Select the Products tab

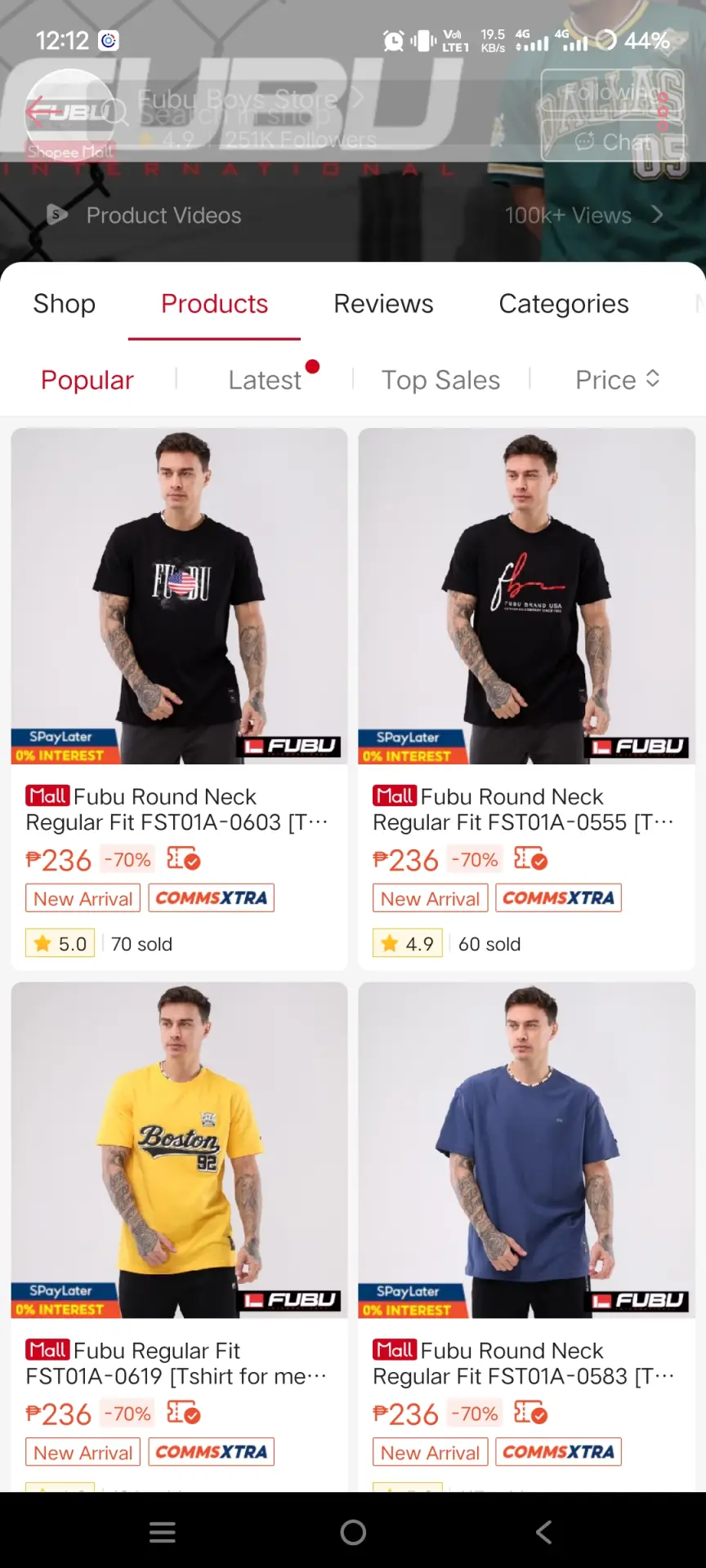(x=214, y=304)
